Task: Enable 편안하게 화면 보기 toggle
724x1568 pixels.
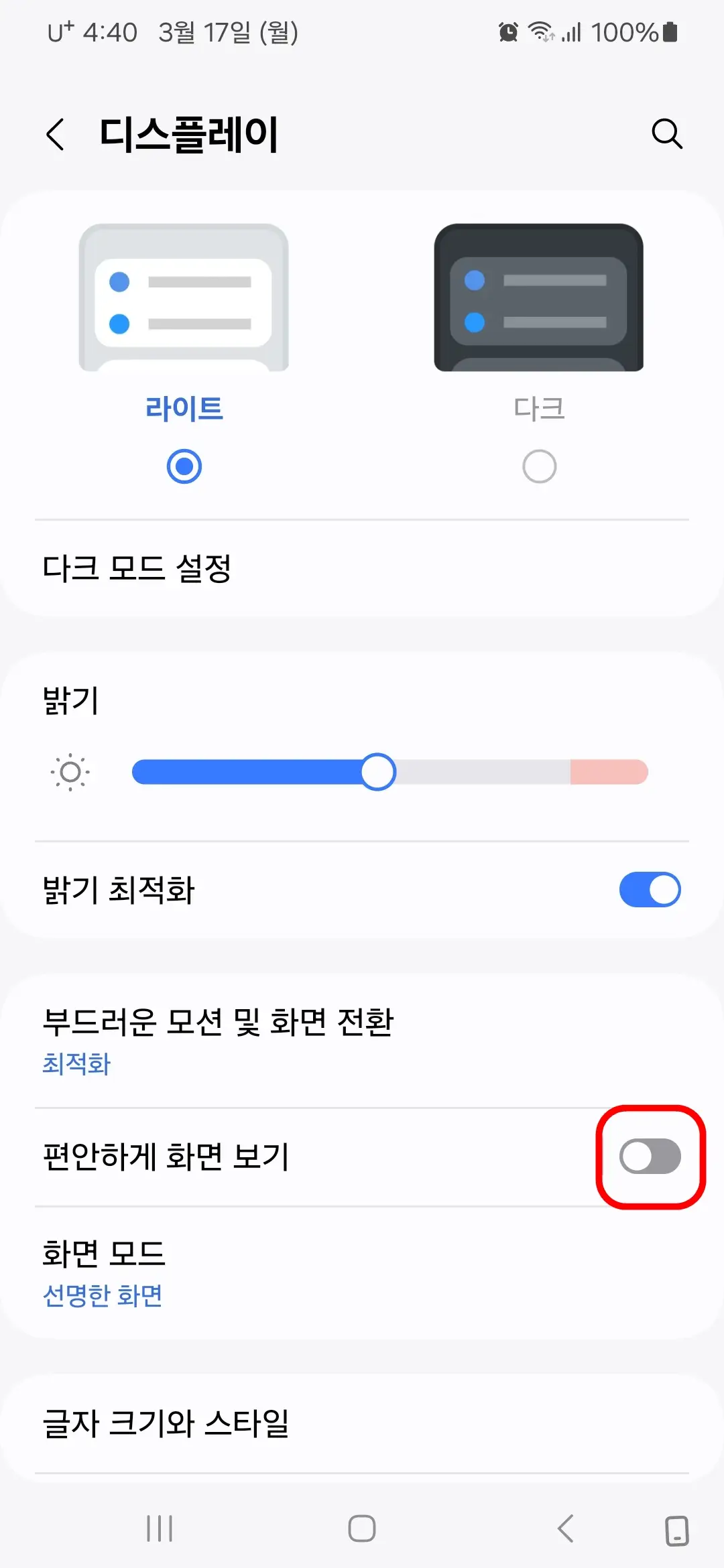Action: click(649, 1156)
